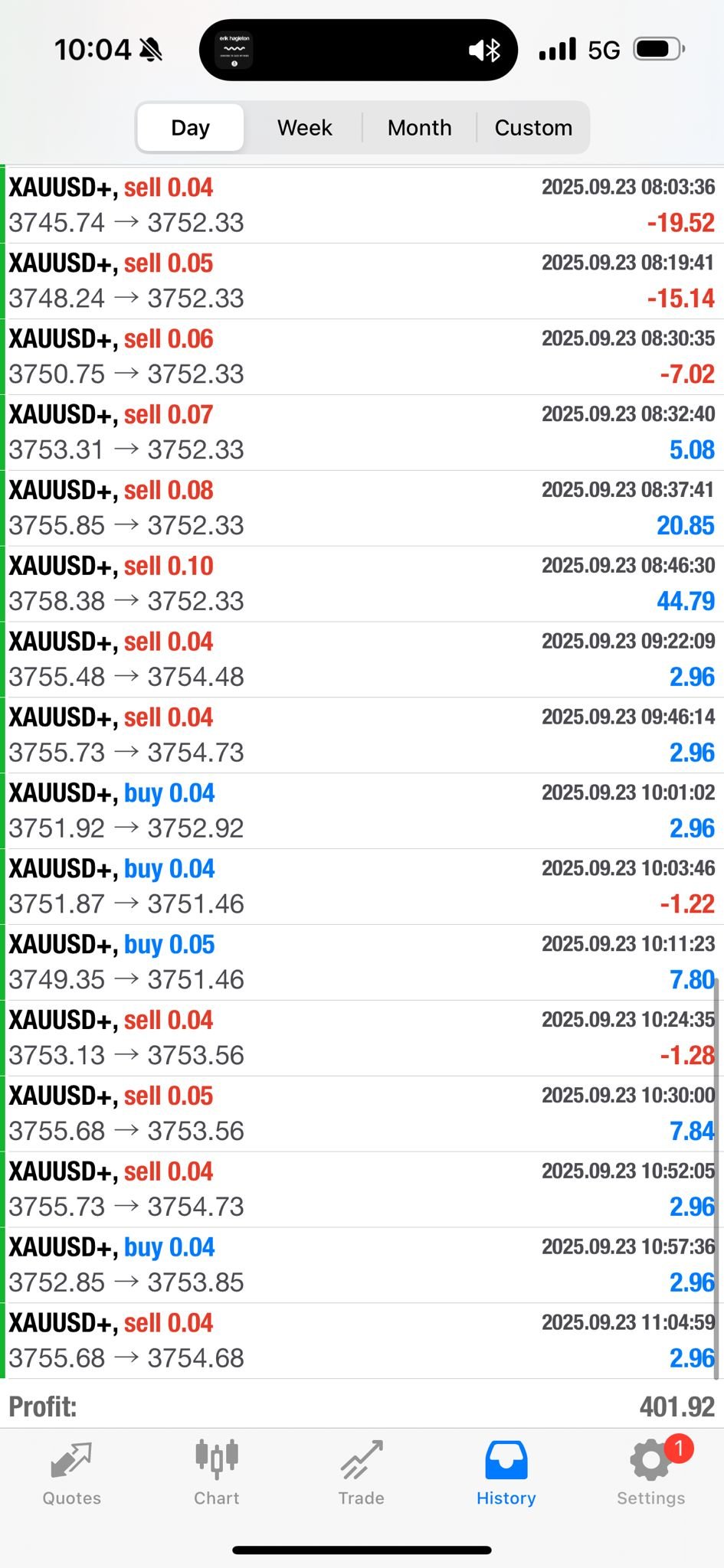Show details of sell 0.07 trade at 08:32:40
724x1568 pixels.
[362, 433]
